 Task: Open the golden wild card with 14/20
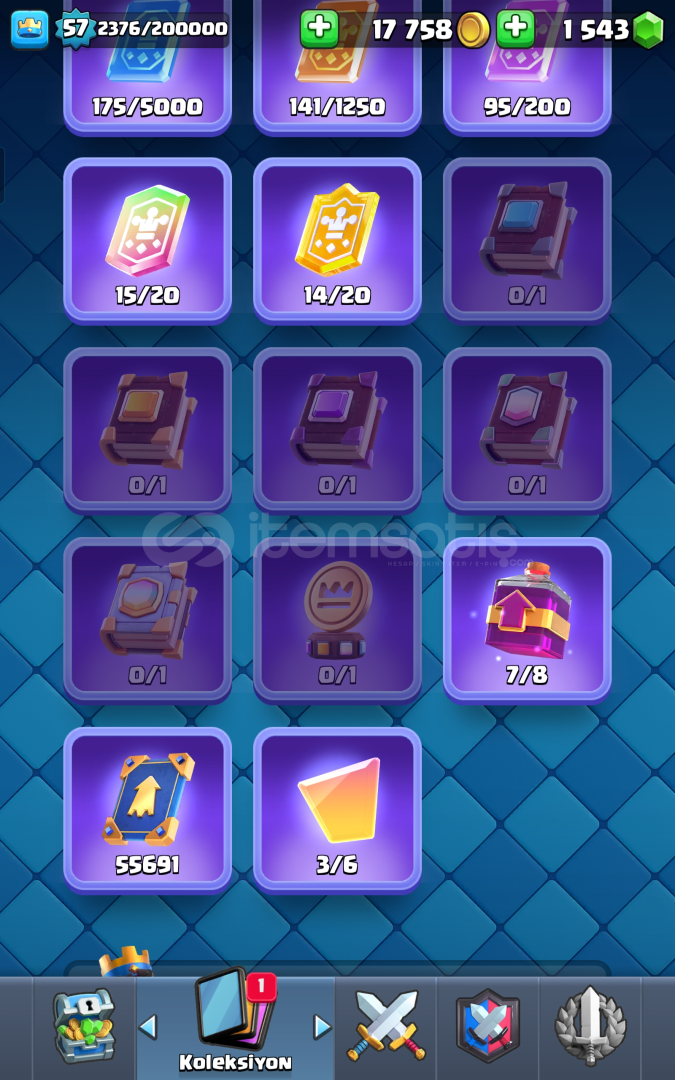(x=337, y=238)
